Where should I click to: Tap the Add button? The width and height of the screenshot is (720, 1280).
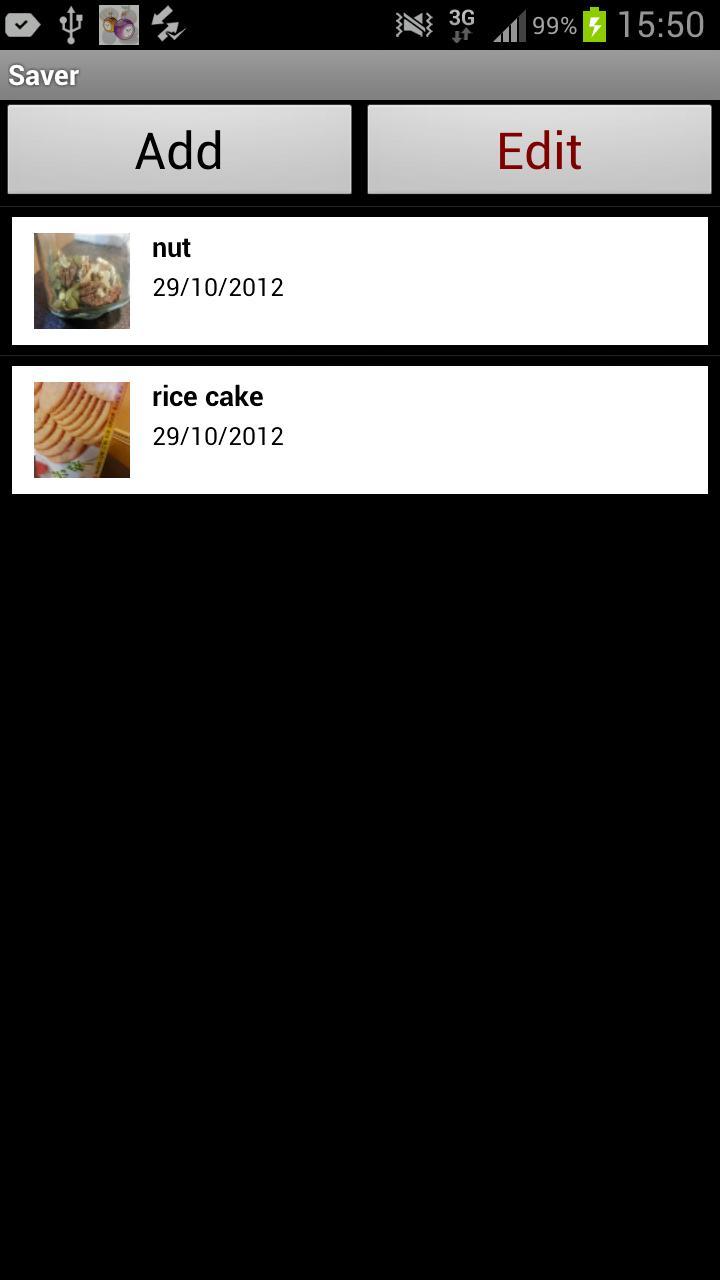click(180, 150)
